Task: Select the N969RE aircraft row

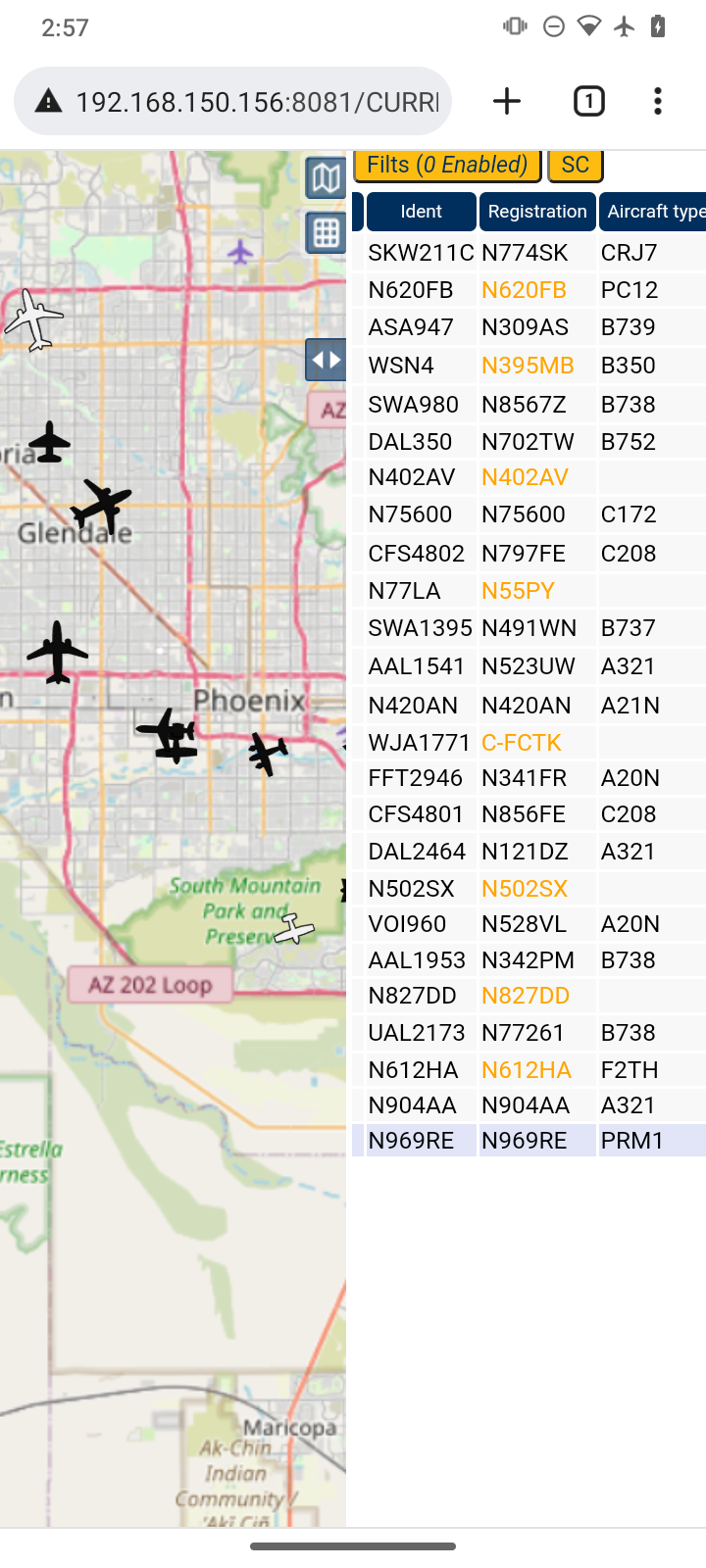Action: (x=529, y=1141)
